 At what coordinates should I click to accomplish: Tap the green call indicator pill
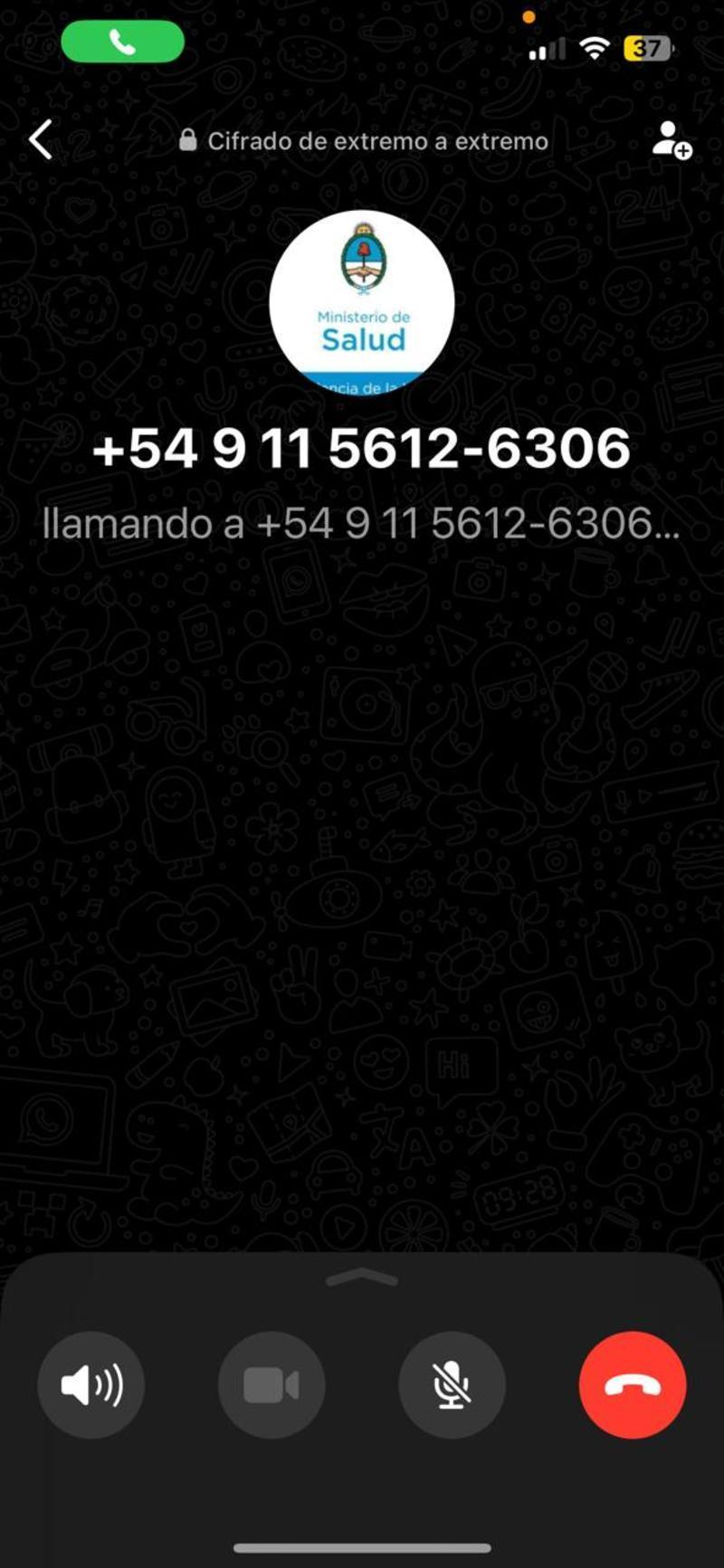tap(122, 42)
